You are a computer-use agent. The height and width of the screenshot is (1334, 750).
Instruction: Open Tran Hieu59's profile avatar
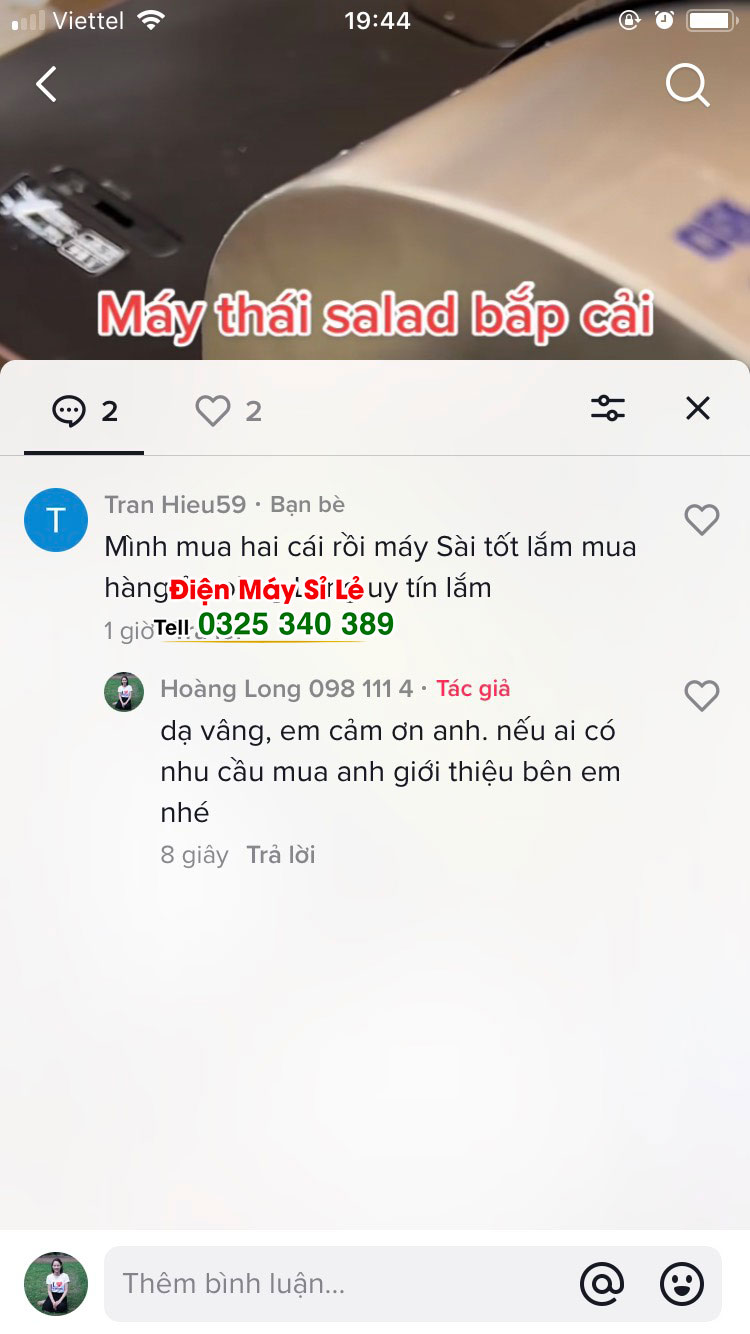click(x=56, y=520)
